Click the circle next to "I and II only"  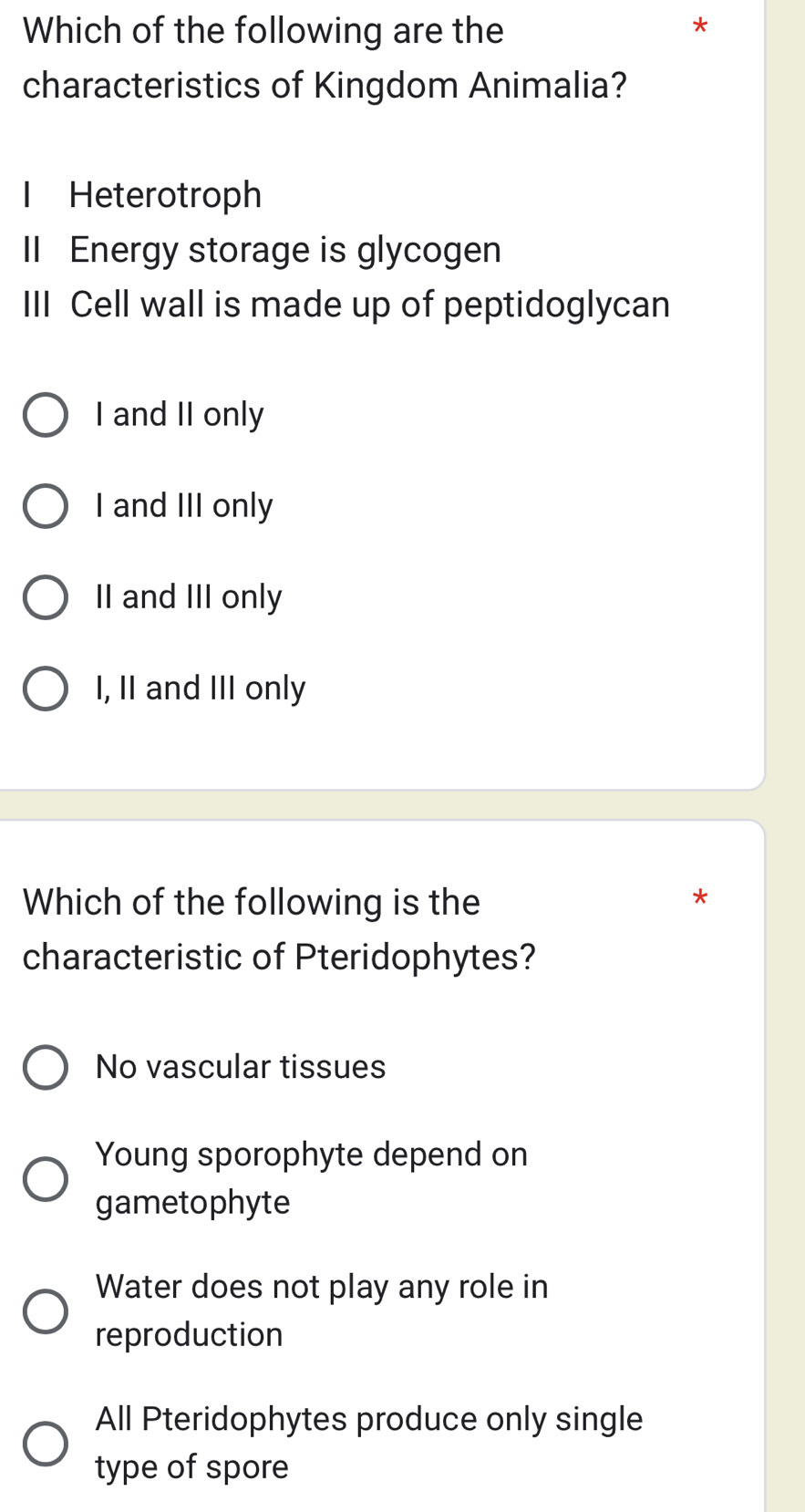pos(46,416)
